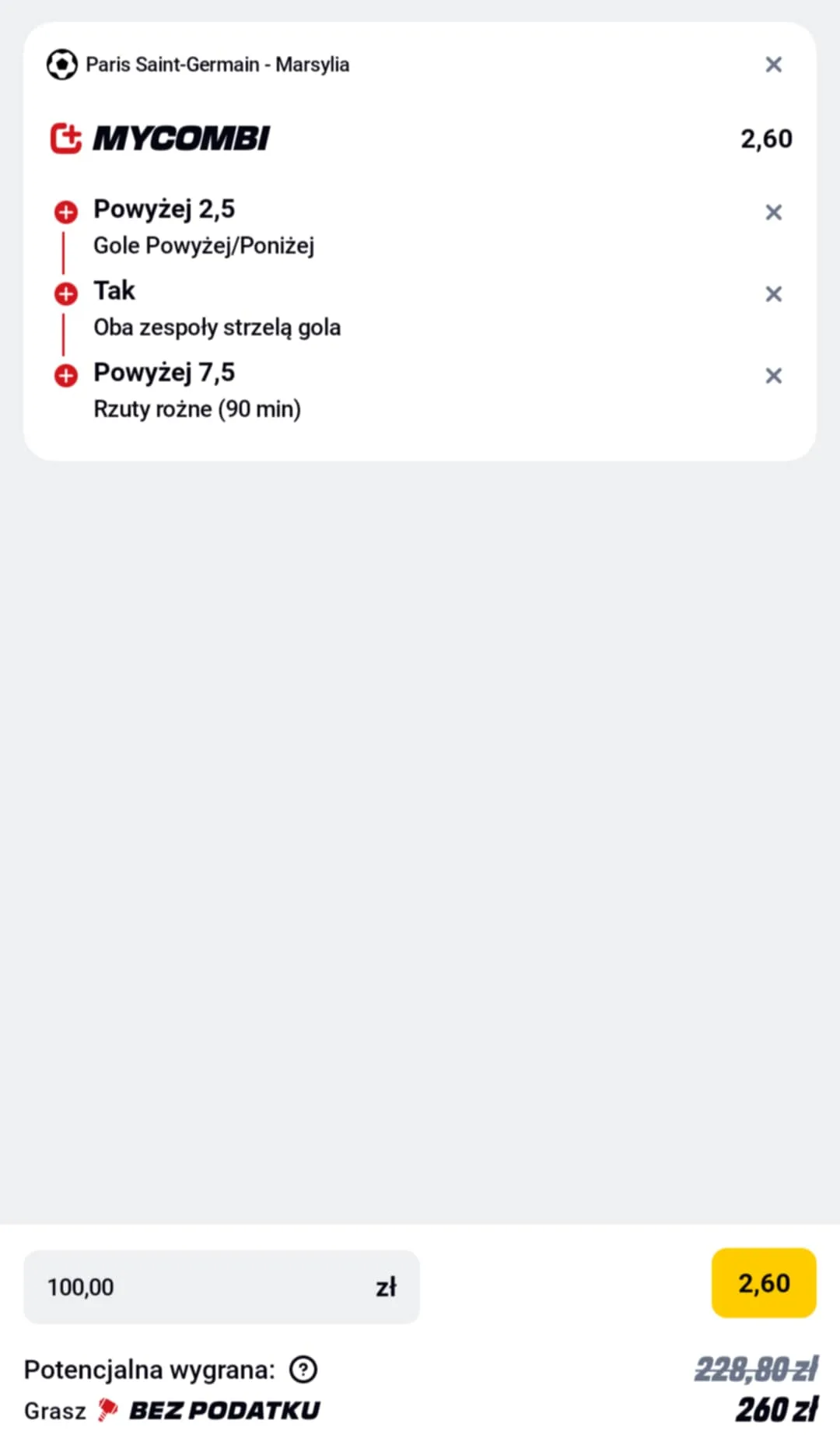Viewport: 840px width, 1445px height.
Task: Place the bet with yellow 2,60 button
Action: tap(763, 1283)
